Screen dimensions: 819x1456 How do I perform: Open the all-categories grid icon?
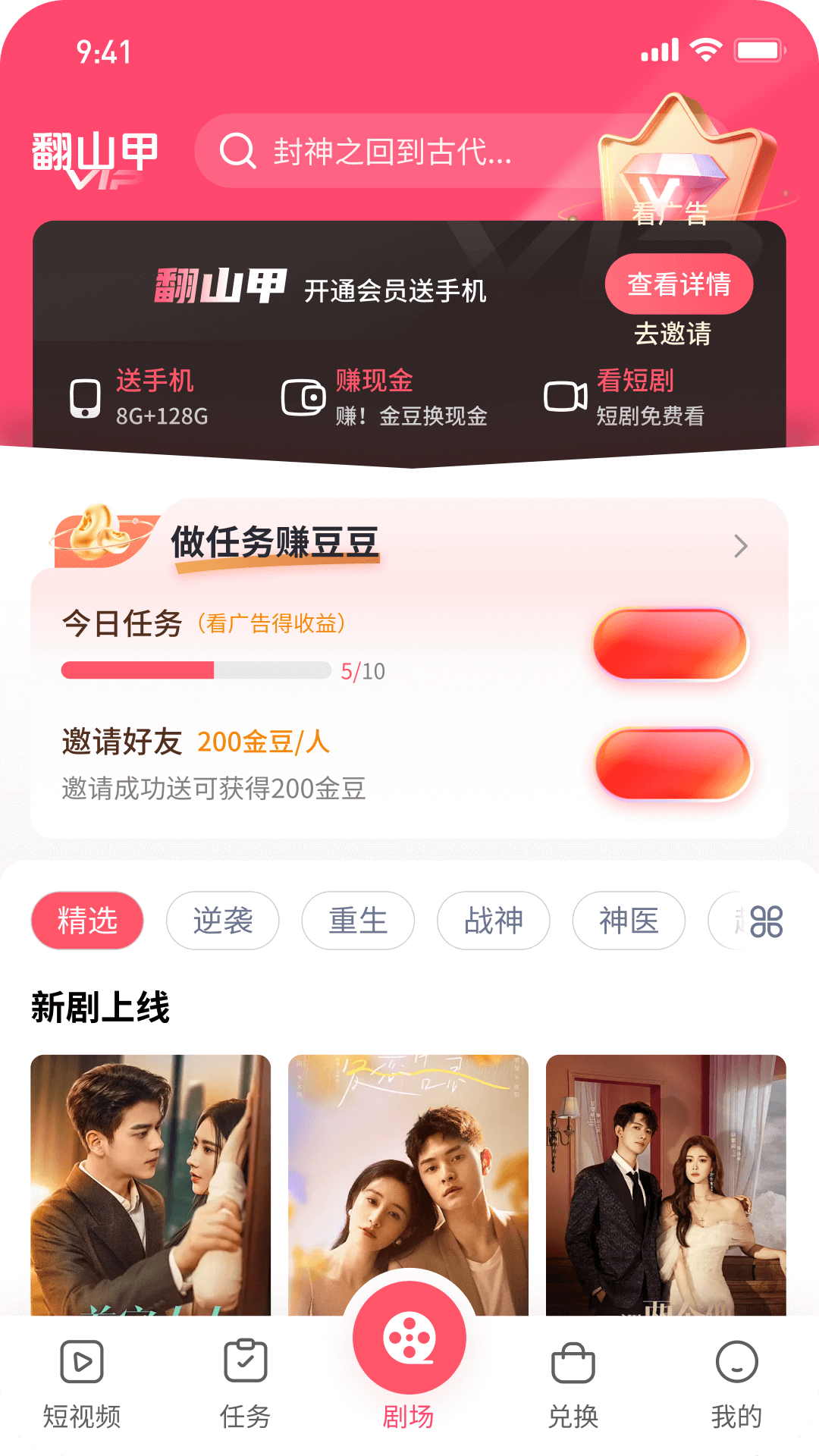[767, 922]
